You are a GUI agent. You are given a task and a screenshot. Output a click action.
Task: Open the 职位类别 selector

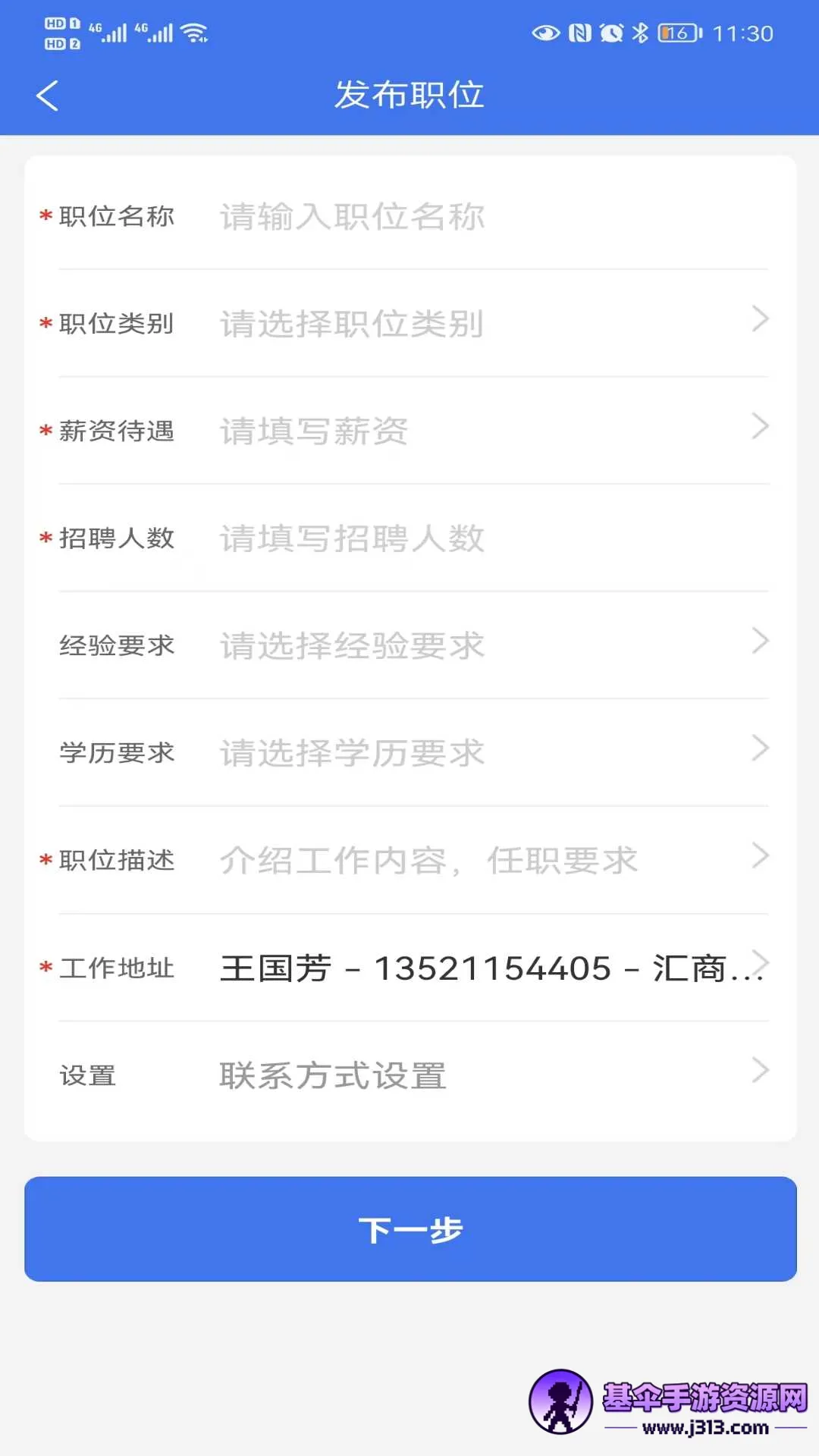coord(485,324)
